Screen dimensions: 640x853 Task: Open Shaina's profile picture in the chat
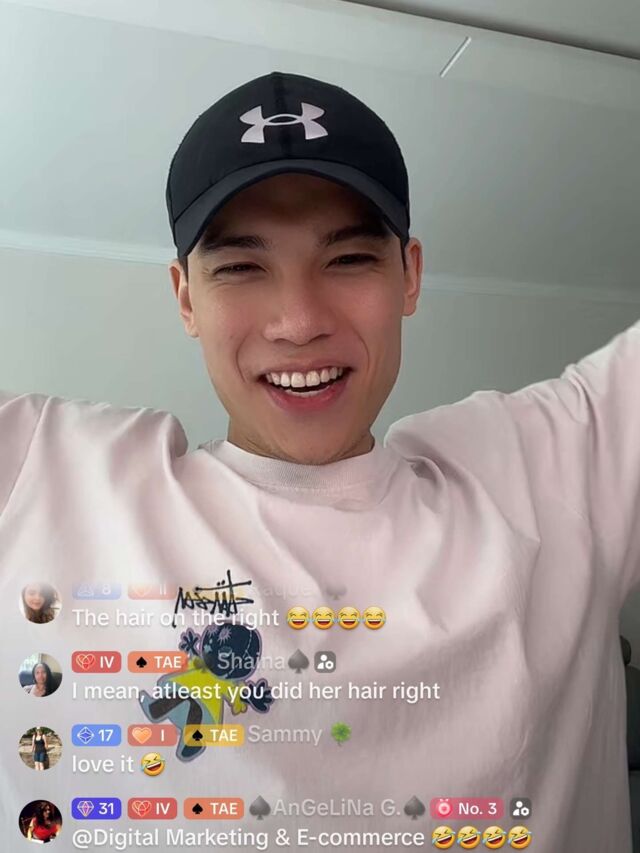click(40, 674)
